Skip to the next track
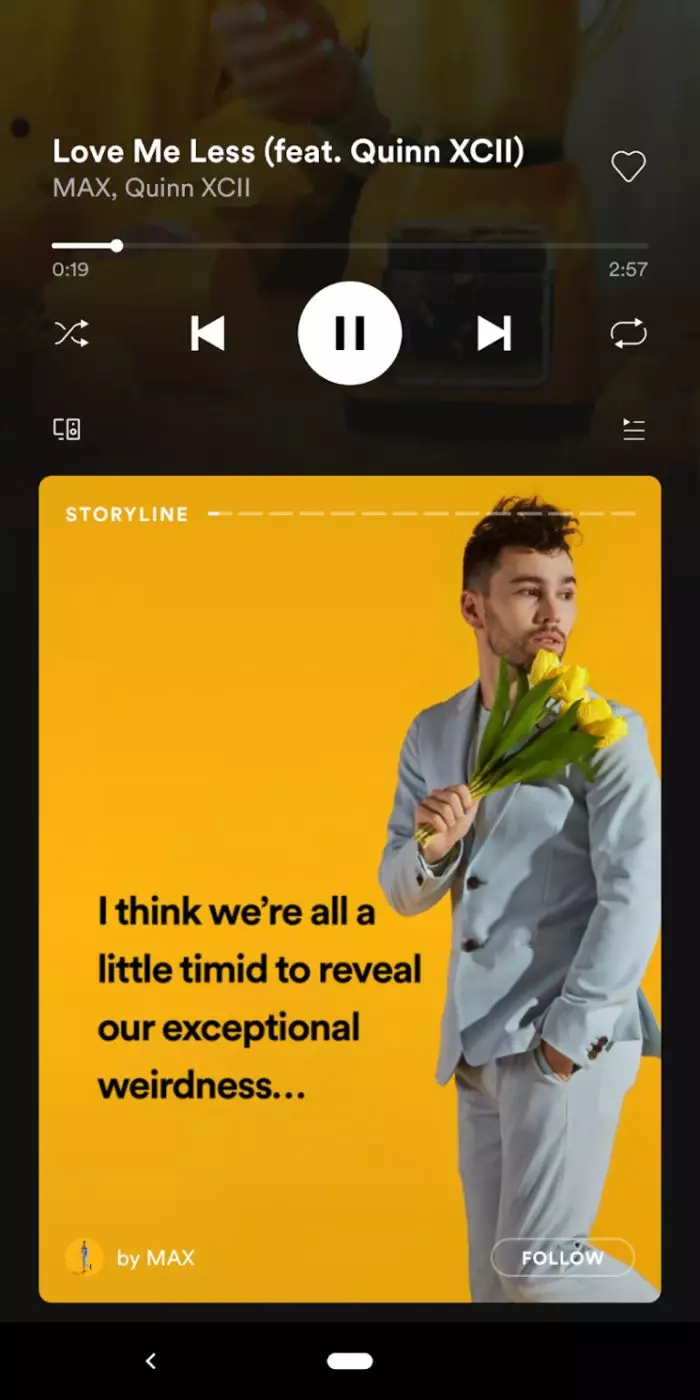700x1400 pixels. click(x=494, y=333)
